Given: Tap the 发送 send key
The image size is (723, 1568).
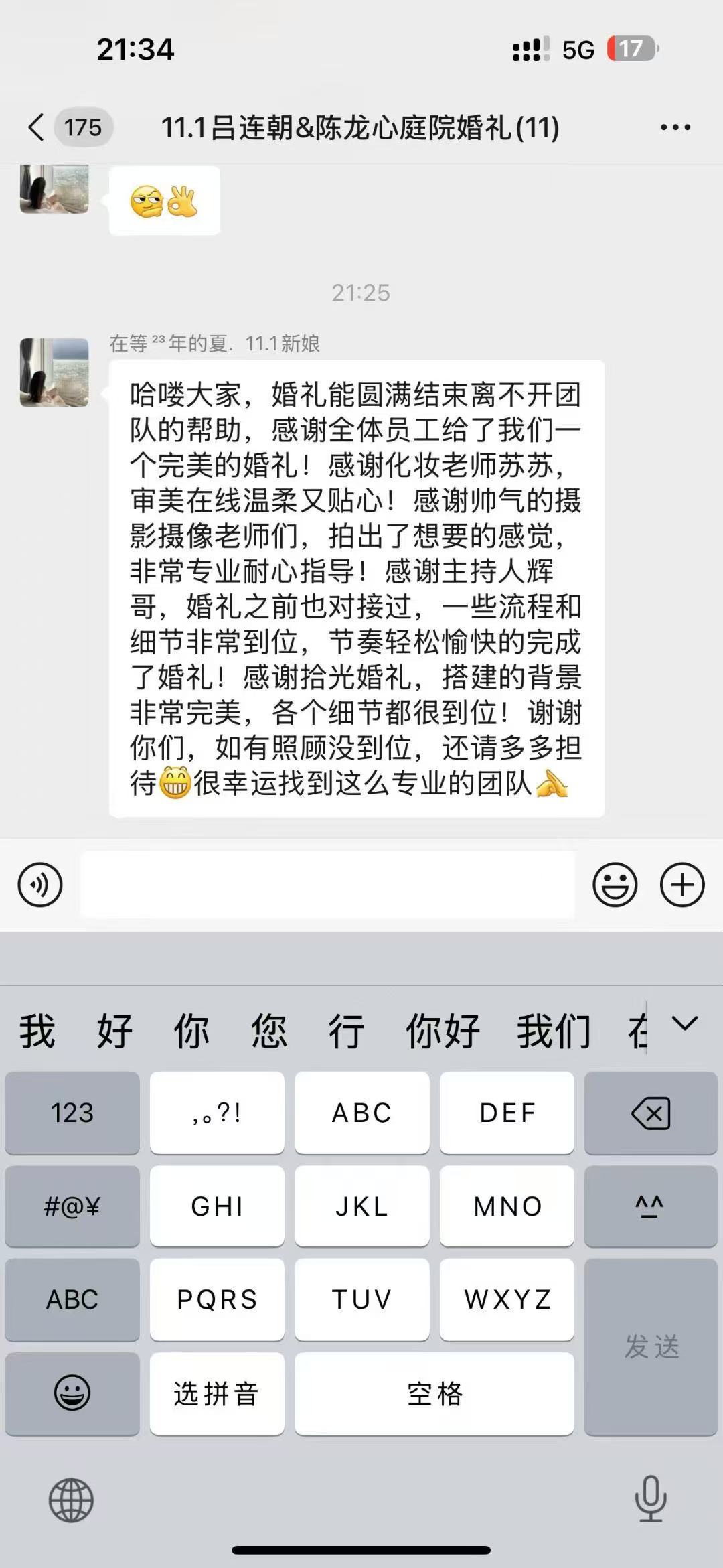Looking at the screenshot, I should (x=651, y=1346).
